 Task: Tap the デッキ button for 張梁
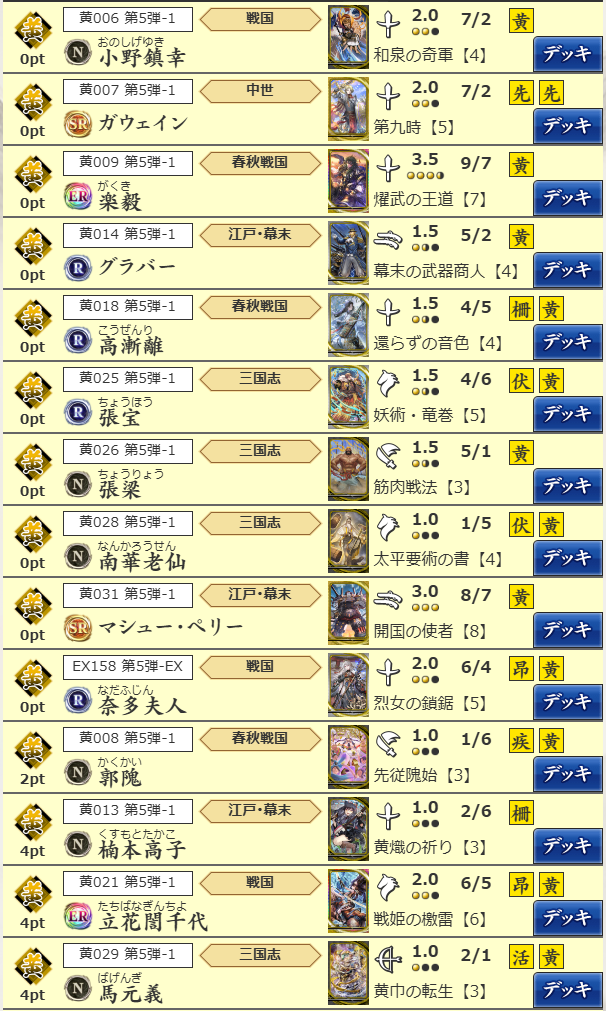567,486
